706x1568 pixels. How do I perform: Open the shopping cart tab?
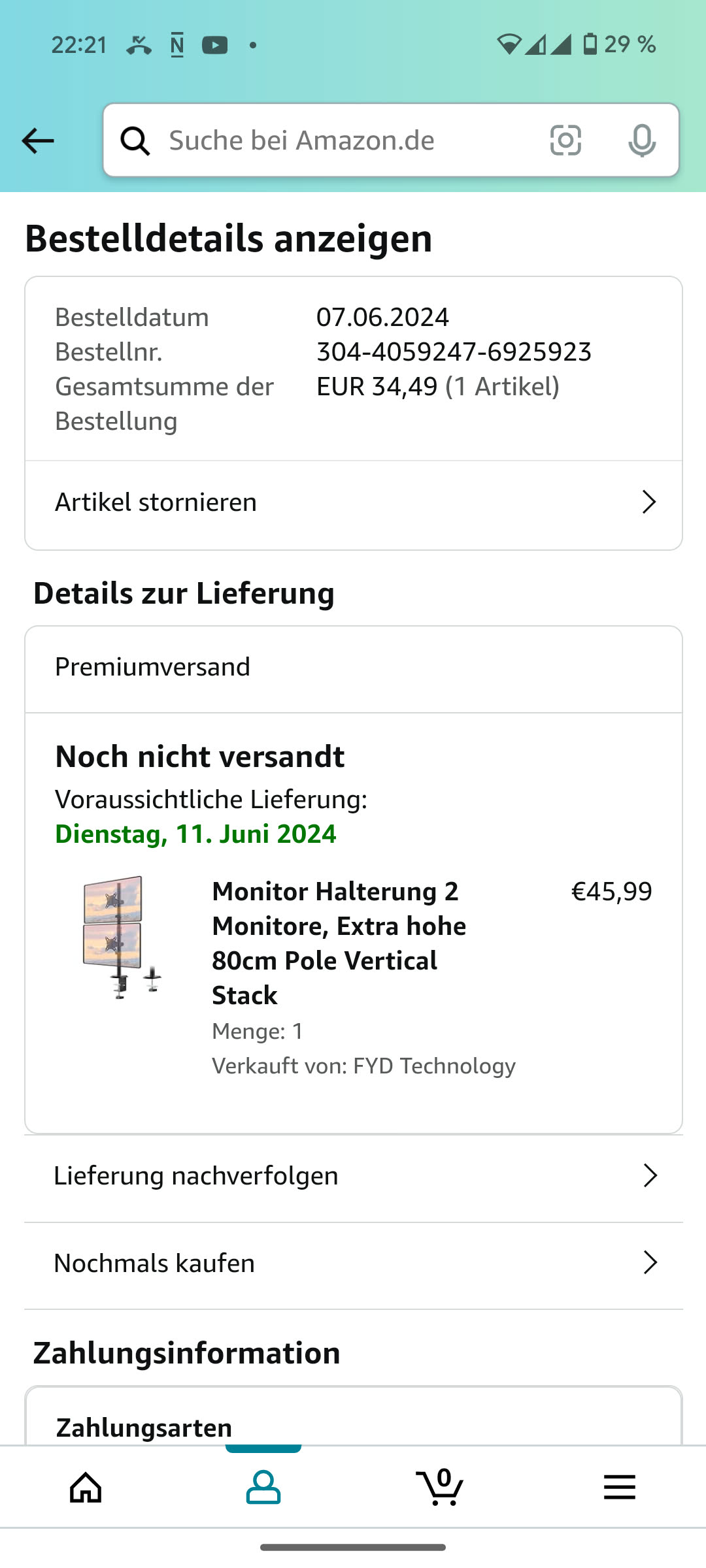point(441,1487)
